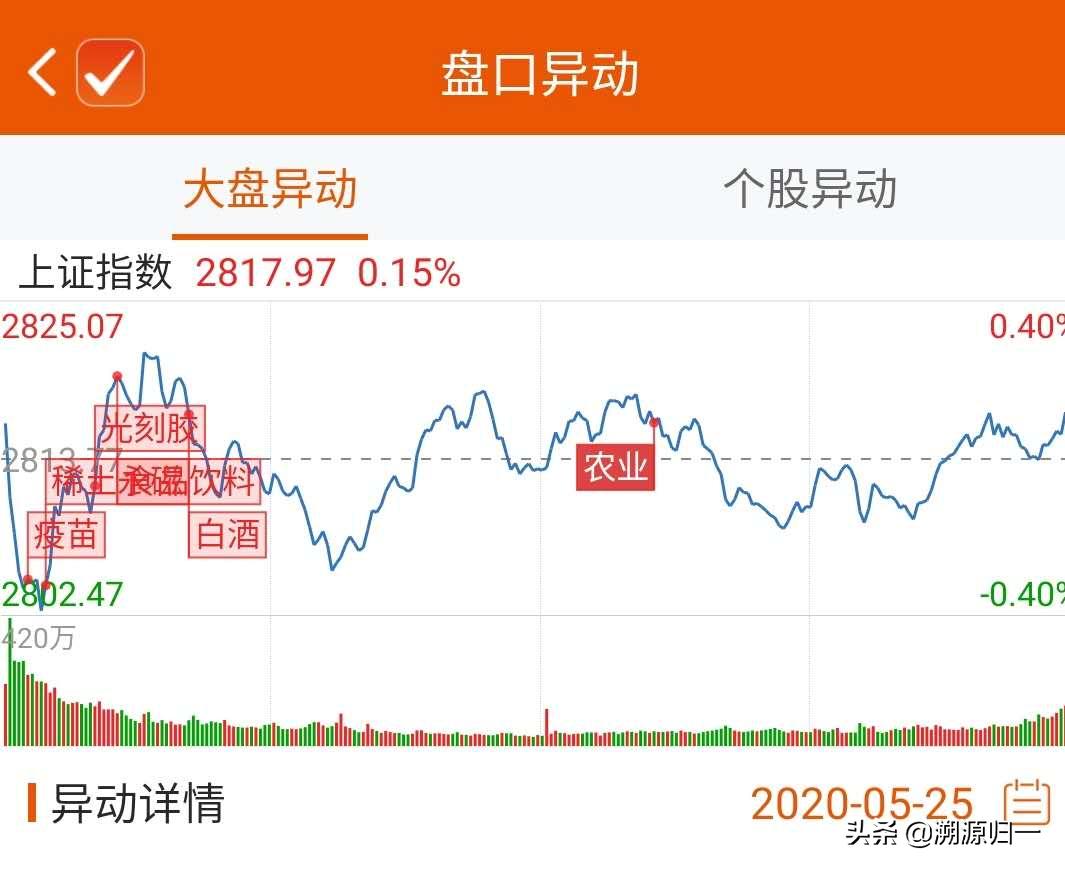Image resolution: width=1065 pixels, height=871 pixels.
Task: Tap the 白酒 marker on the chart
Action: [228, 535]
